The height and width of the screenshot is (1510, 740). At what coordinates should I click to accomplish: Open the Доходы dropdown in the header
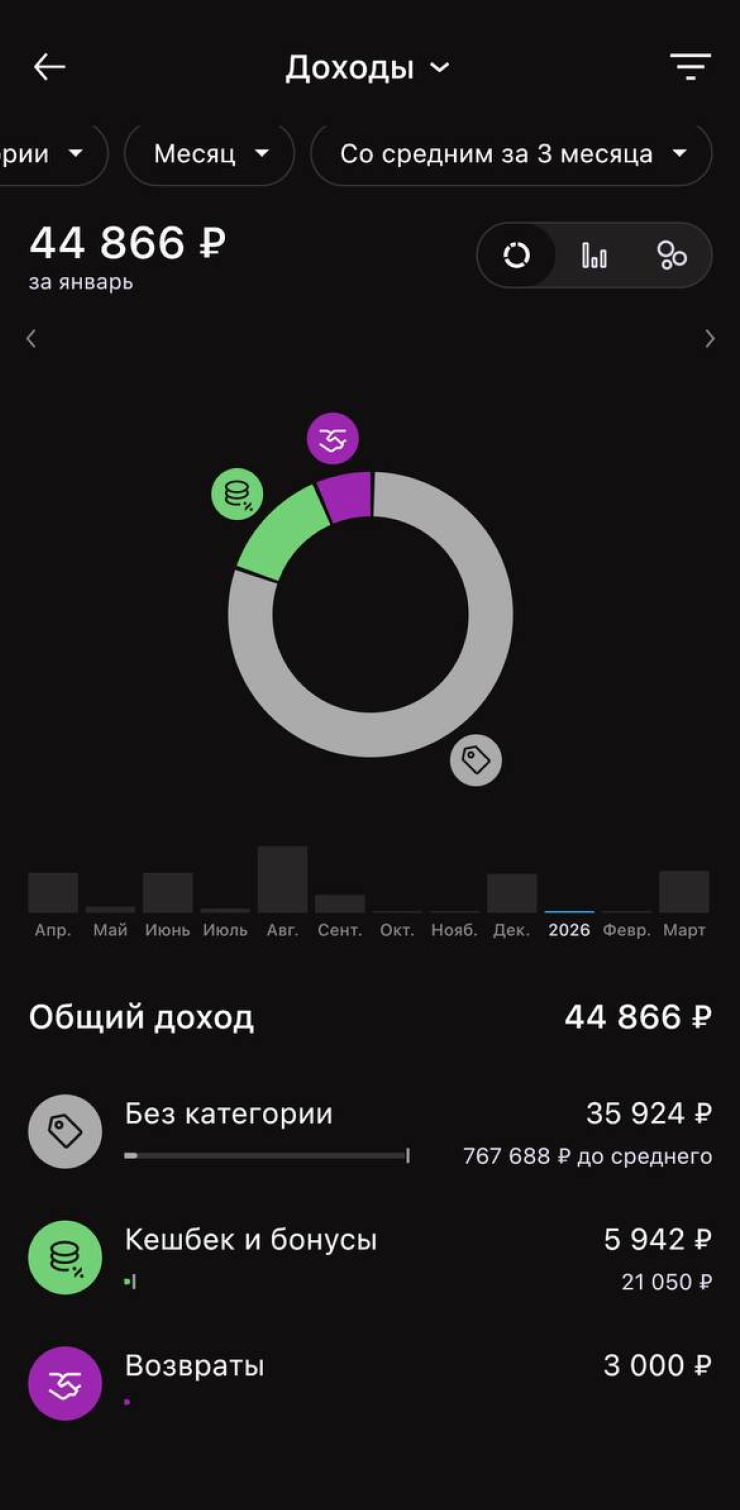pyautogui.click(x=367, y=67)
